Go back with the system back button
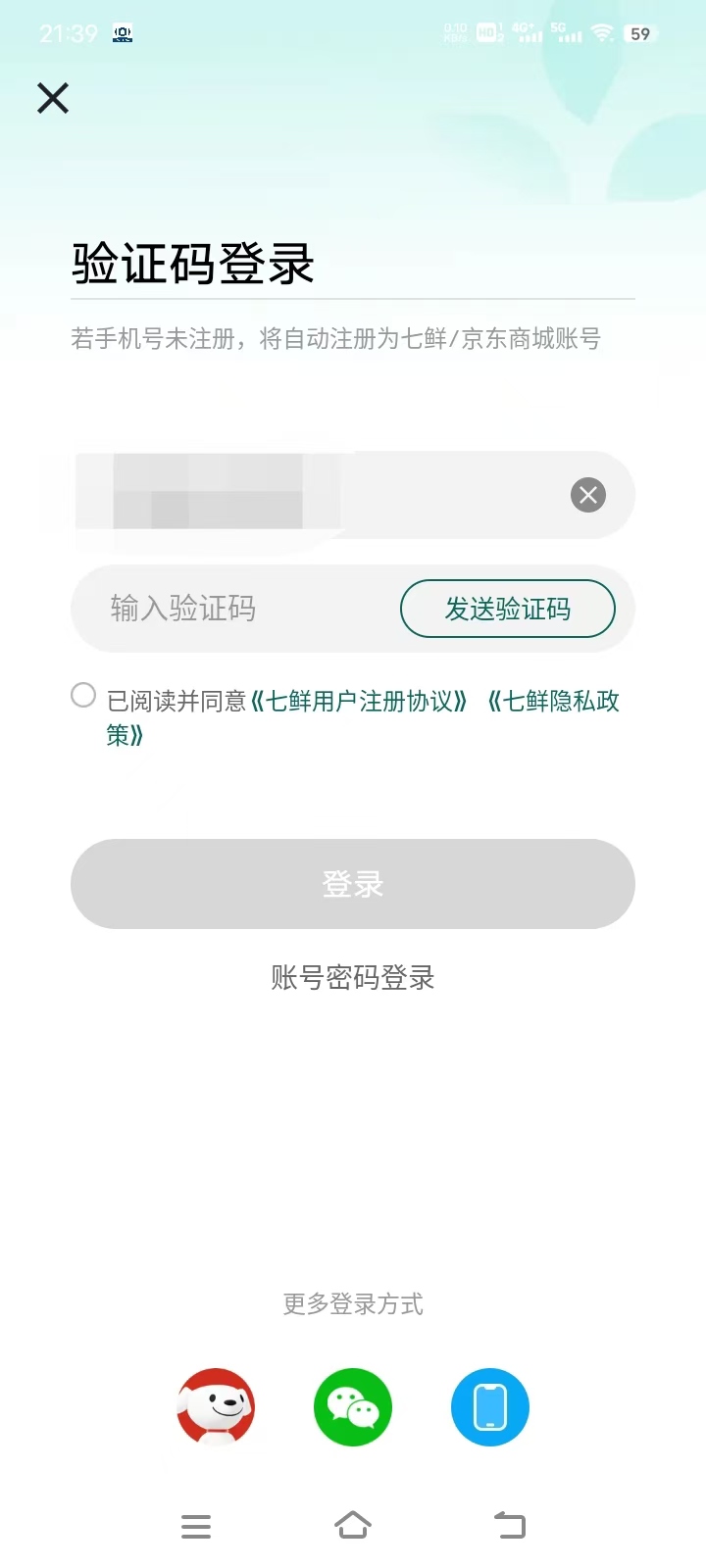The image size is (706, 1568). click(510, 1525)
